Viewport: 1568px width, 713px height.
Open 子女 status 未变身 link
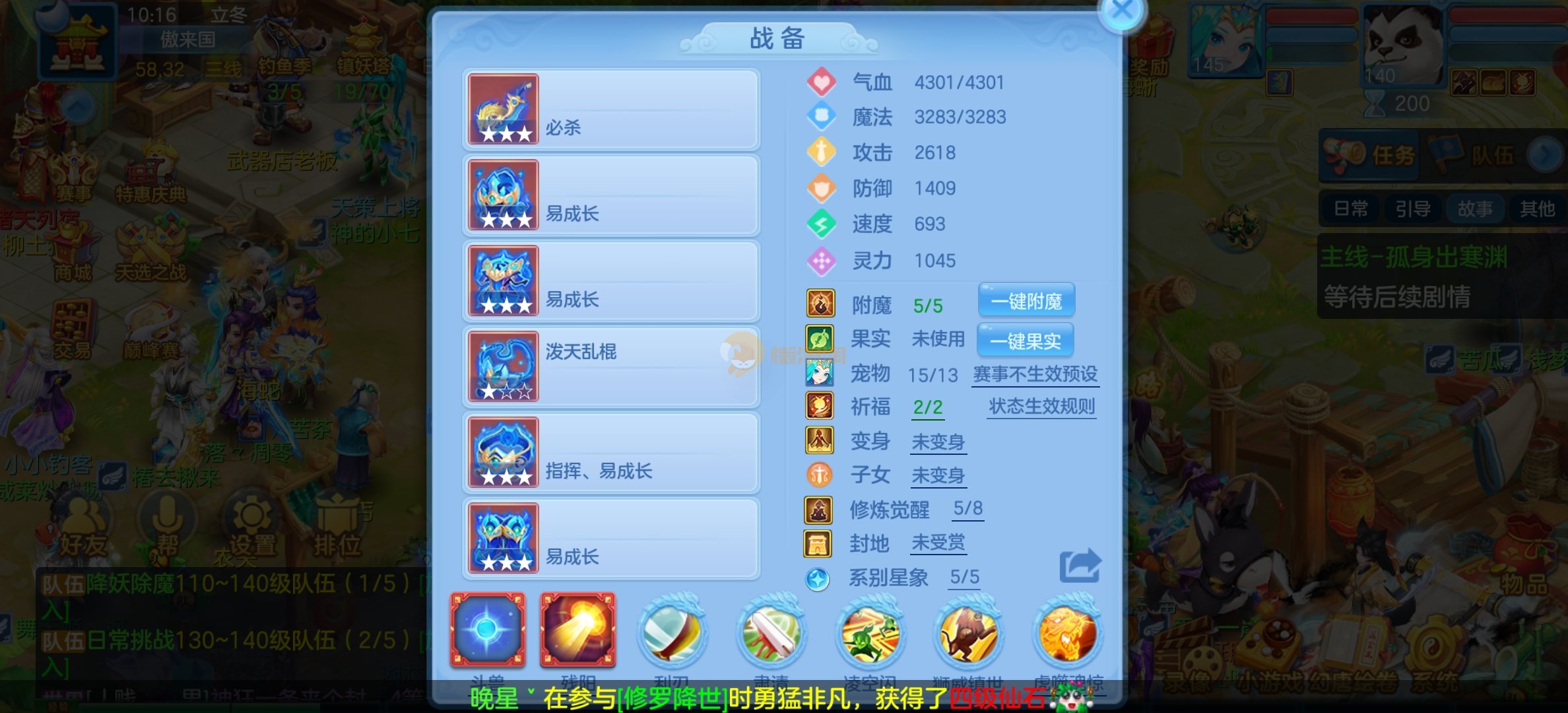tap(938, 475)
